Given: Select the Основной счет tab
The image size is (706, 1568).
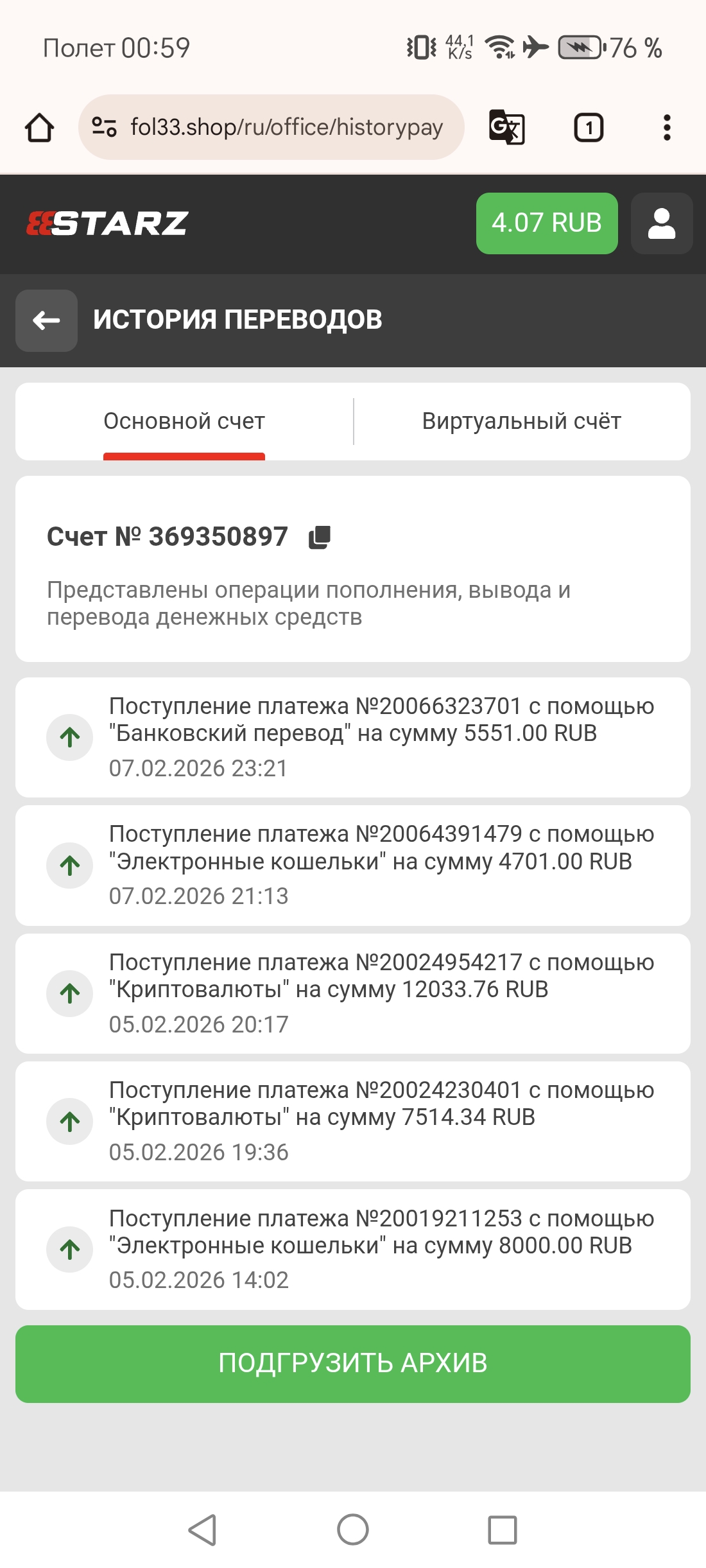Looking at the screenshot, I should tap(184, 421).
